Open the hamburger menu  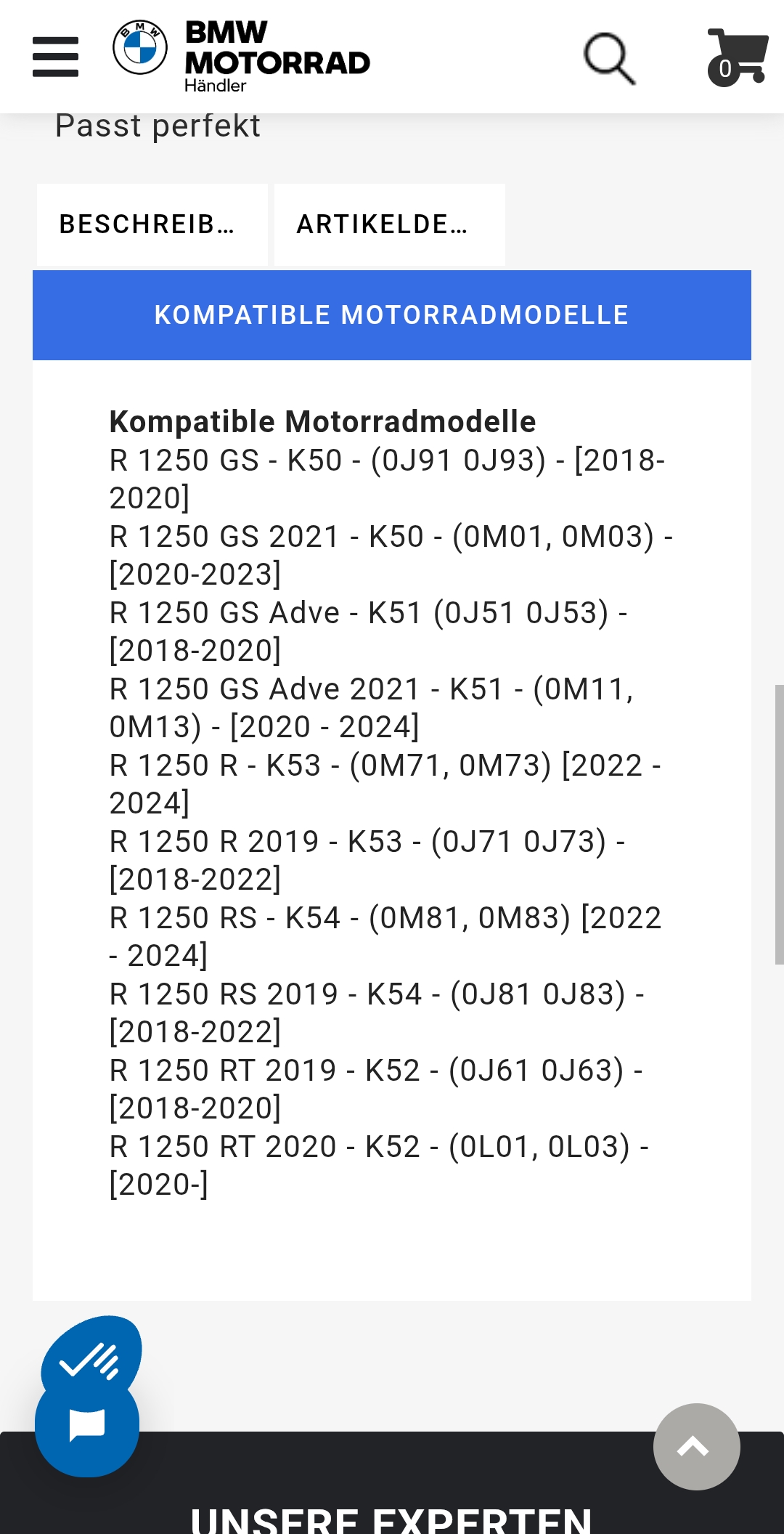point(55,57)
